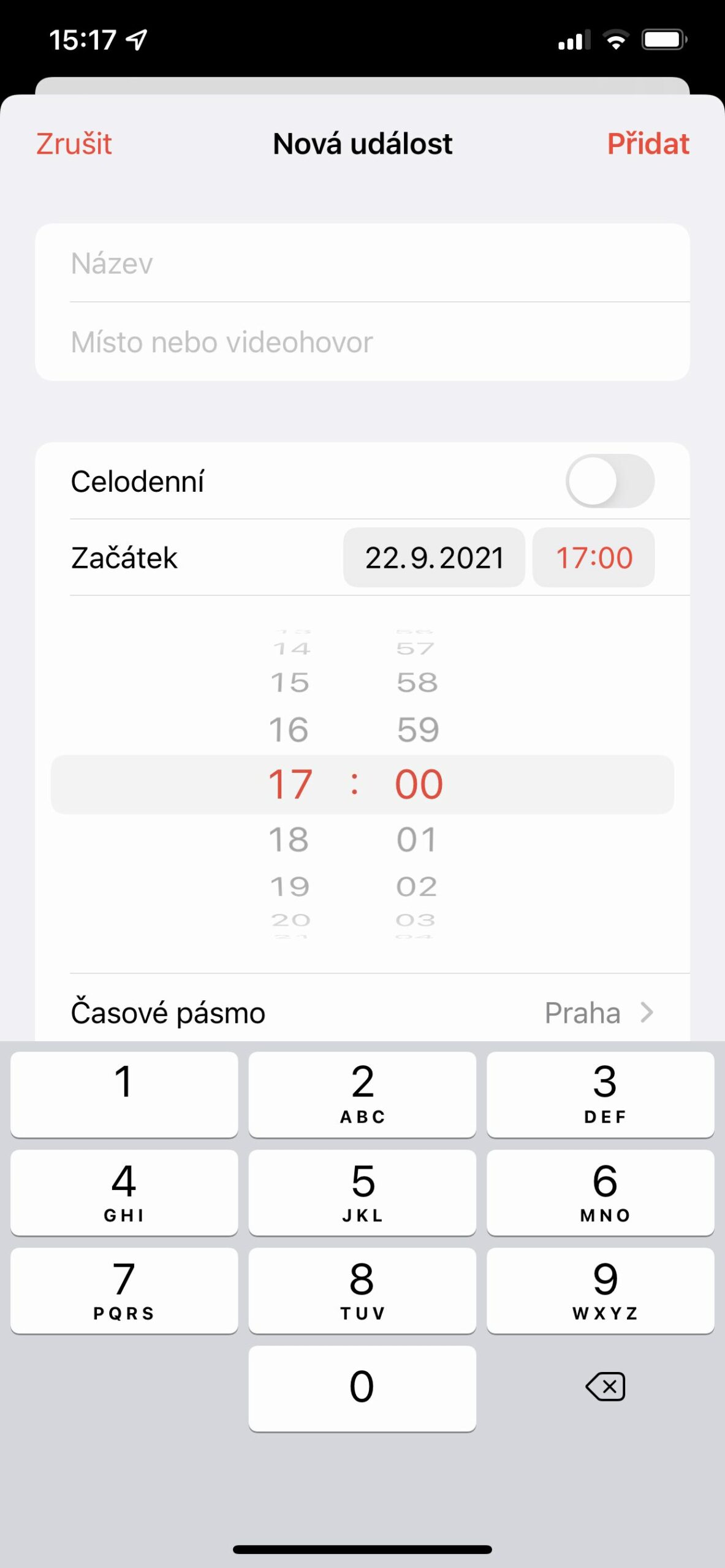Select hour 18 on the picker wheel
This screenshot has width=725, height=1568.
pos(290,839)
